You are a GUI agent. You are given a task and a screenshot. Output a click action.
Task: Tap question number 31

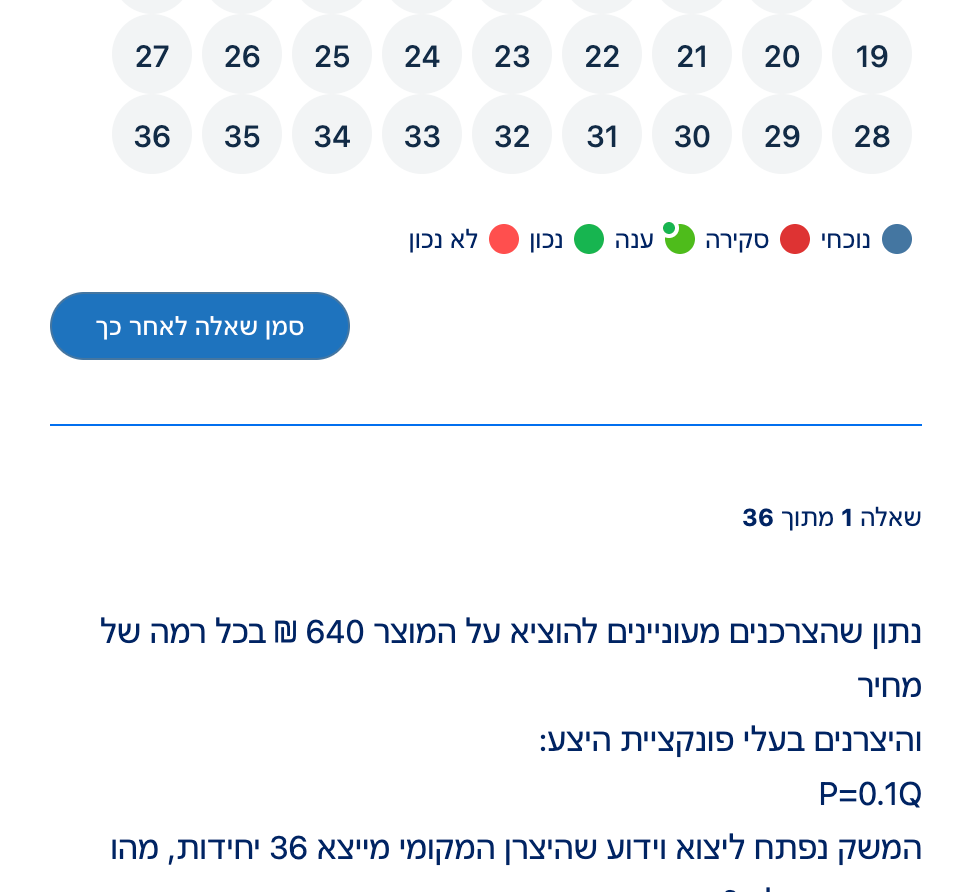[602, 135]
